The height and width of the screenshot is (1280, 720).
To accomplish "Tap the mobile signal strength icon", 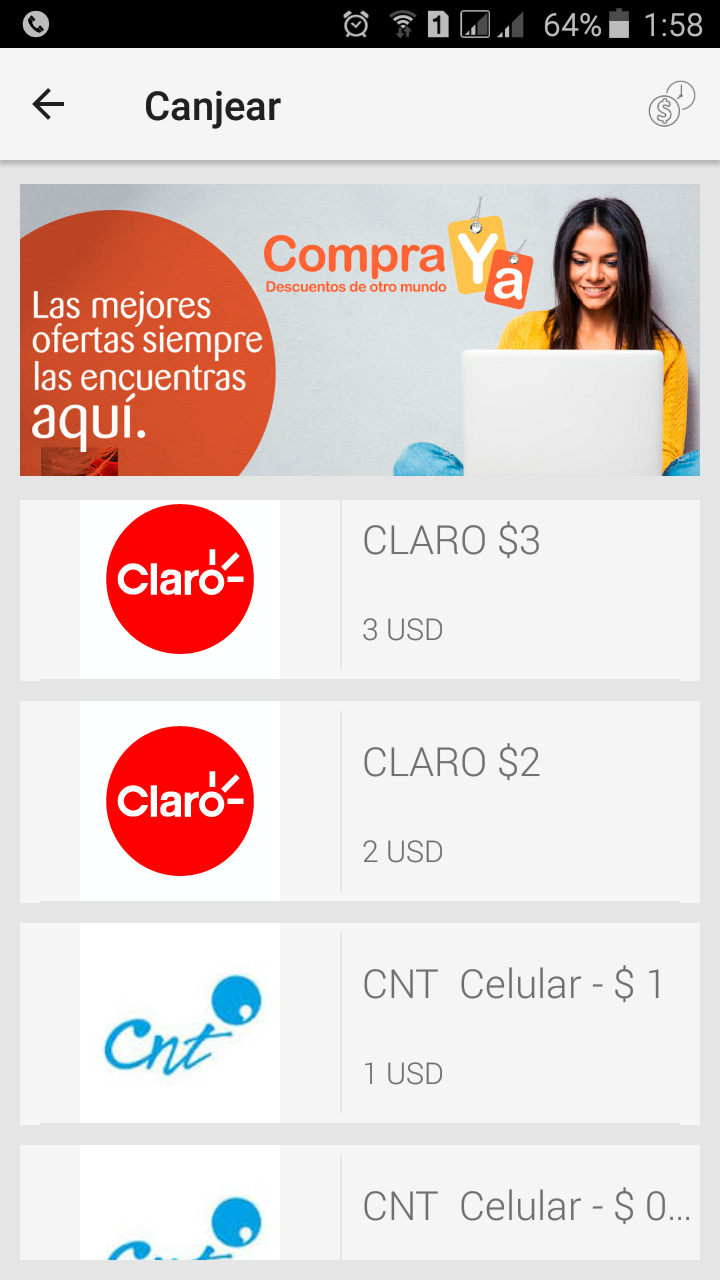I will point(511,21).
